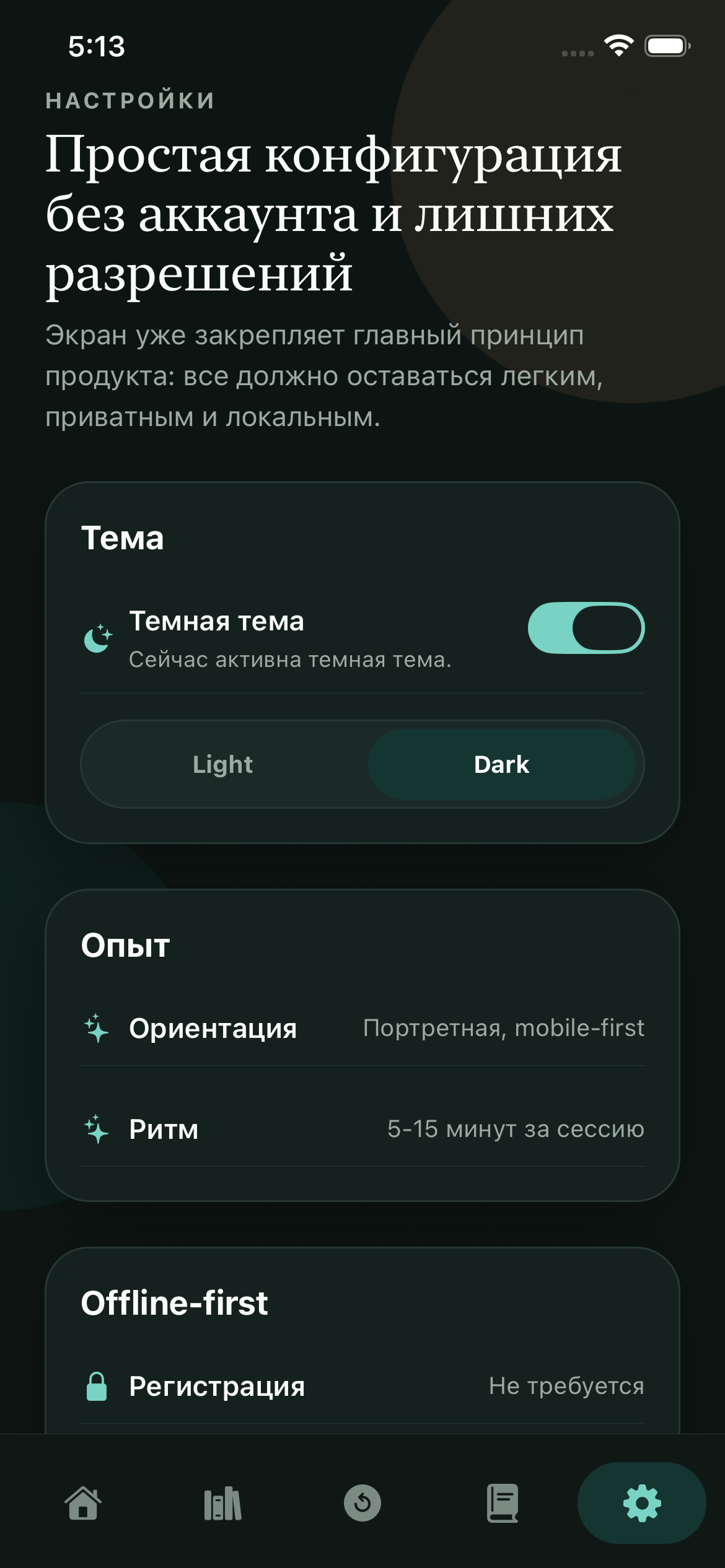Open the journal book icon in bottom navigation
The image size is (725, 1568).
502,1502
